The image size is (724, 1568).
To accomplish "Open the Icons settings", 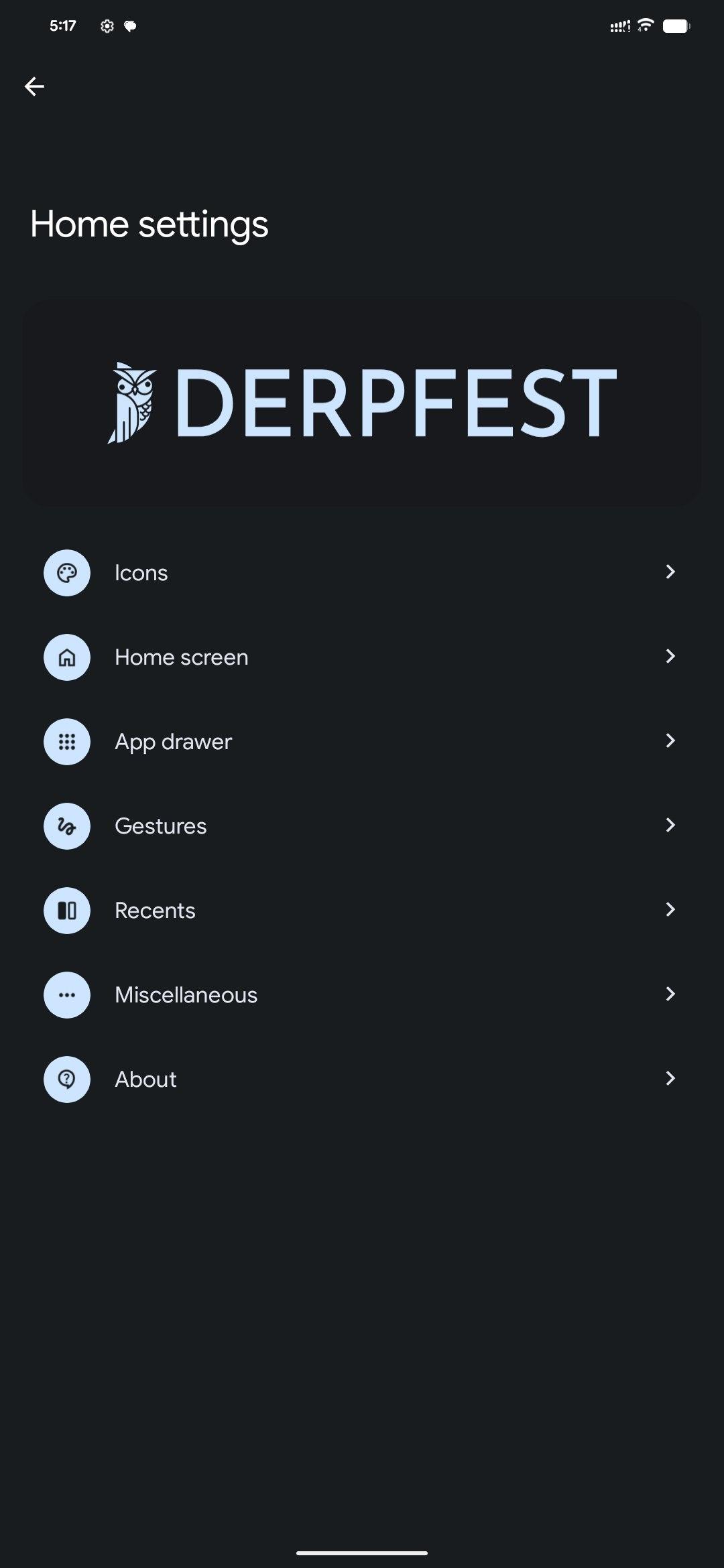I will (362, 573).
